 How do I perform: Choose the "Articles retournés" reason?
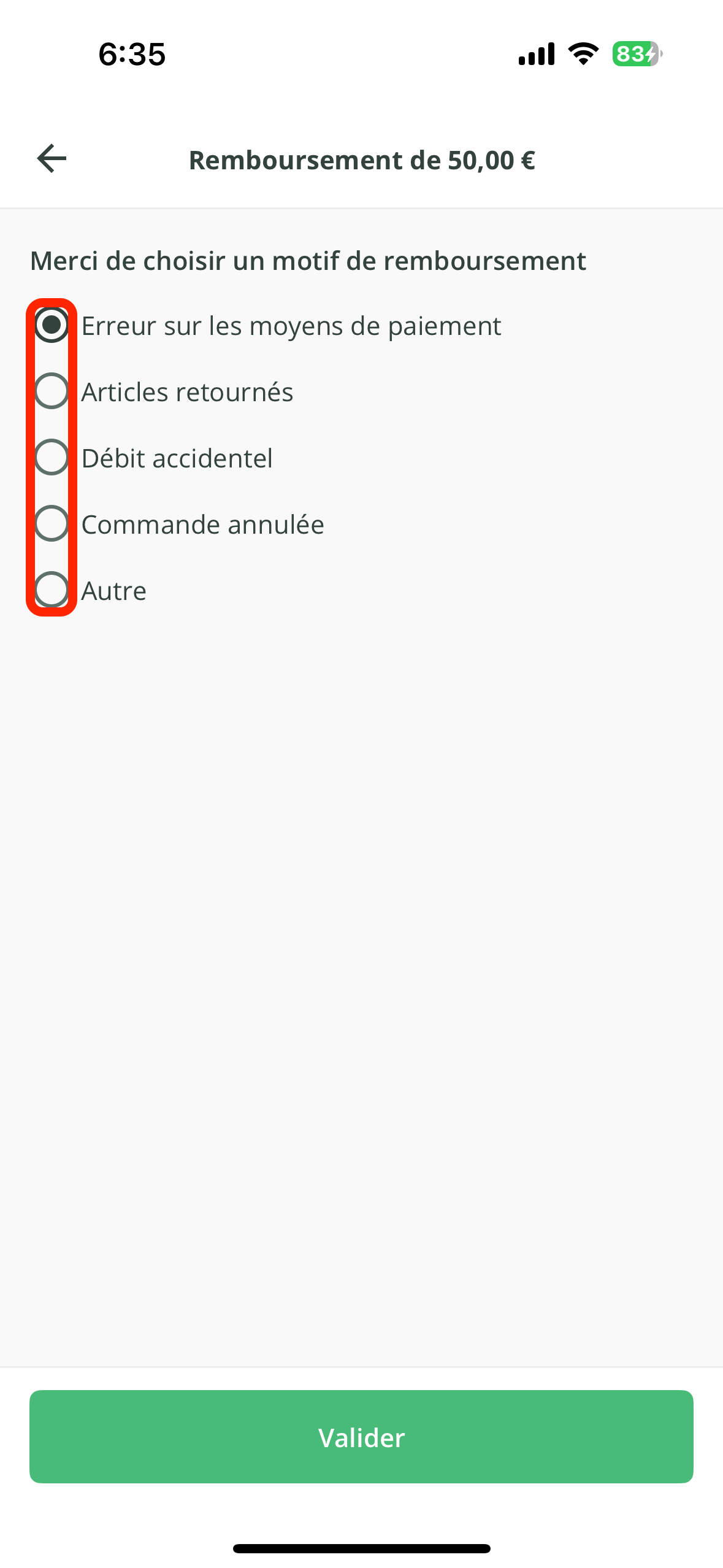point(52,391)
